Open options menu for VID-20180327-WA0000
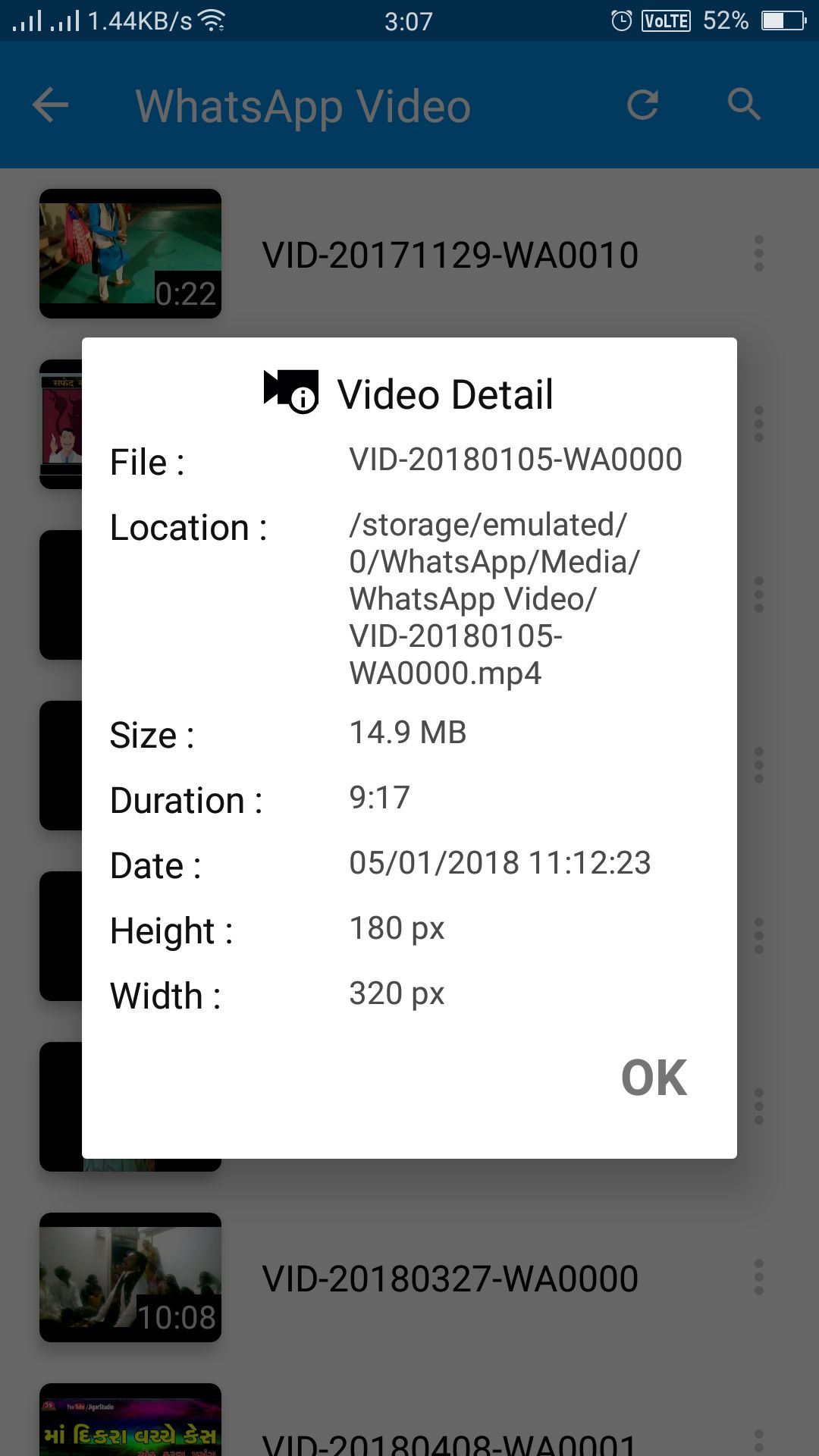The image size is (819, 1456). (x=758, y=1277)
